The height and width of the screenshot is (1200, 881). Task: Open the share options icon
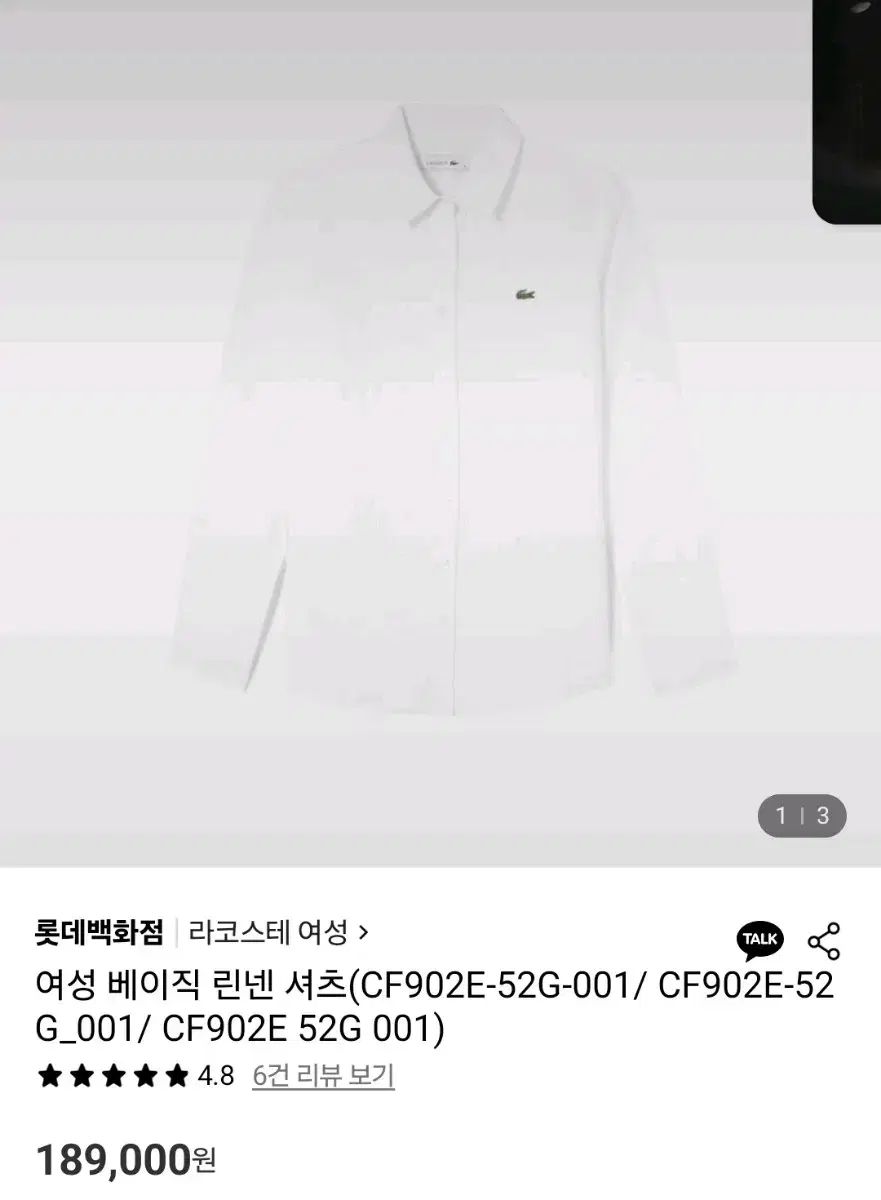[824, 941]
